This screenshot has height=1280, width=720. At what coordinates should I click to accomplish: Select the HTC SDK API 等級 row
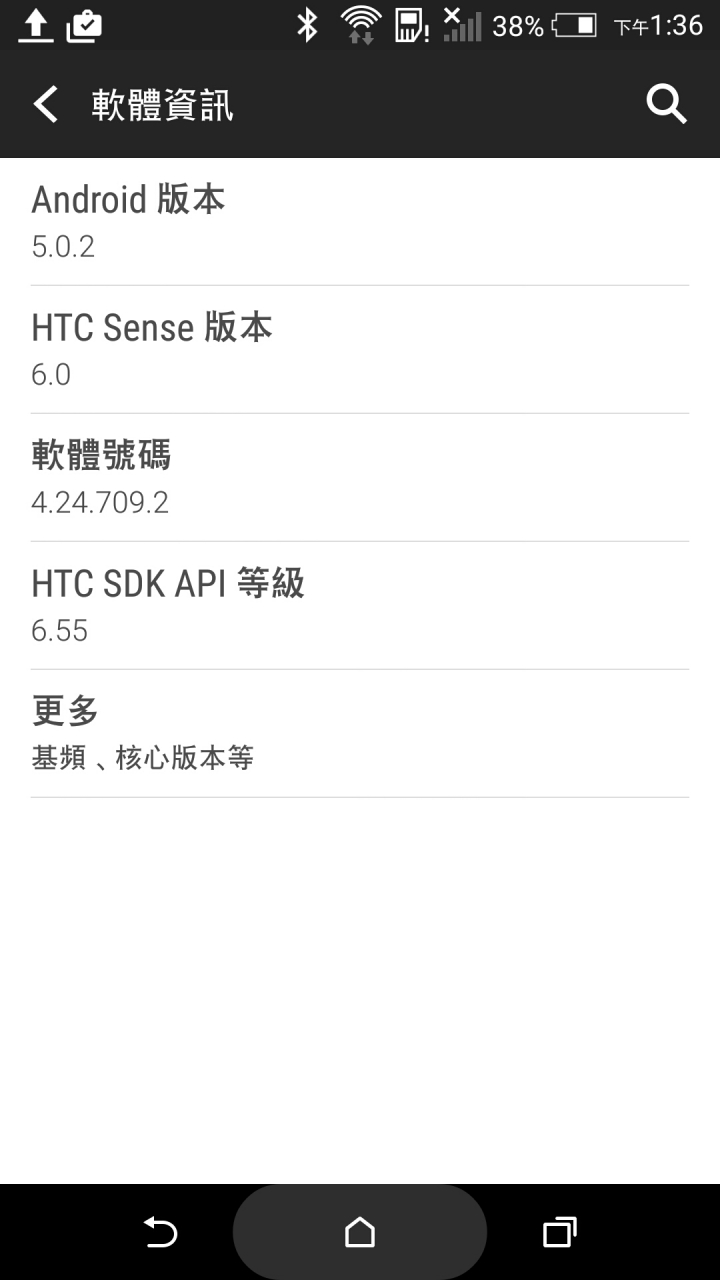click(x=360, y=606)
